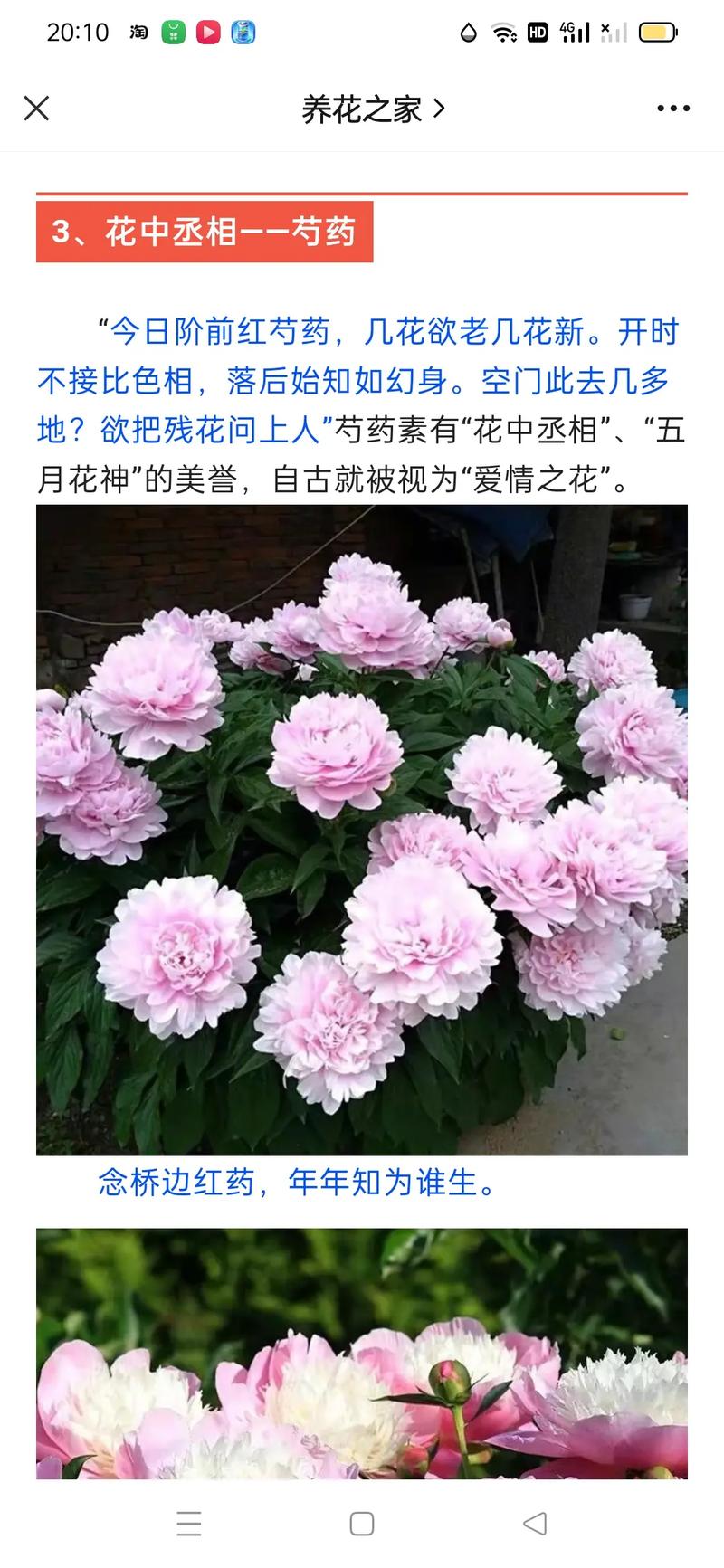Close the article page

[x=36, y=109]
